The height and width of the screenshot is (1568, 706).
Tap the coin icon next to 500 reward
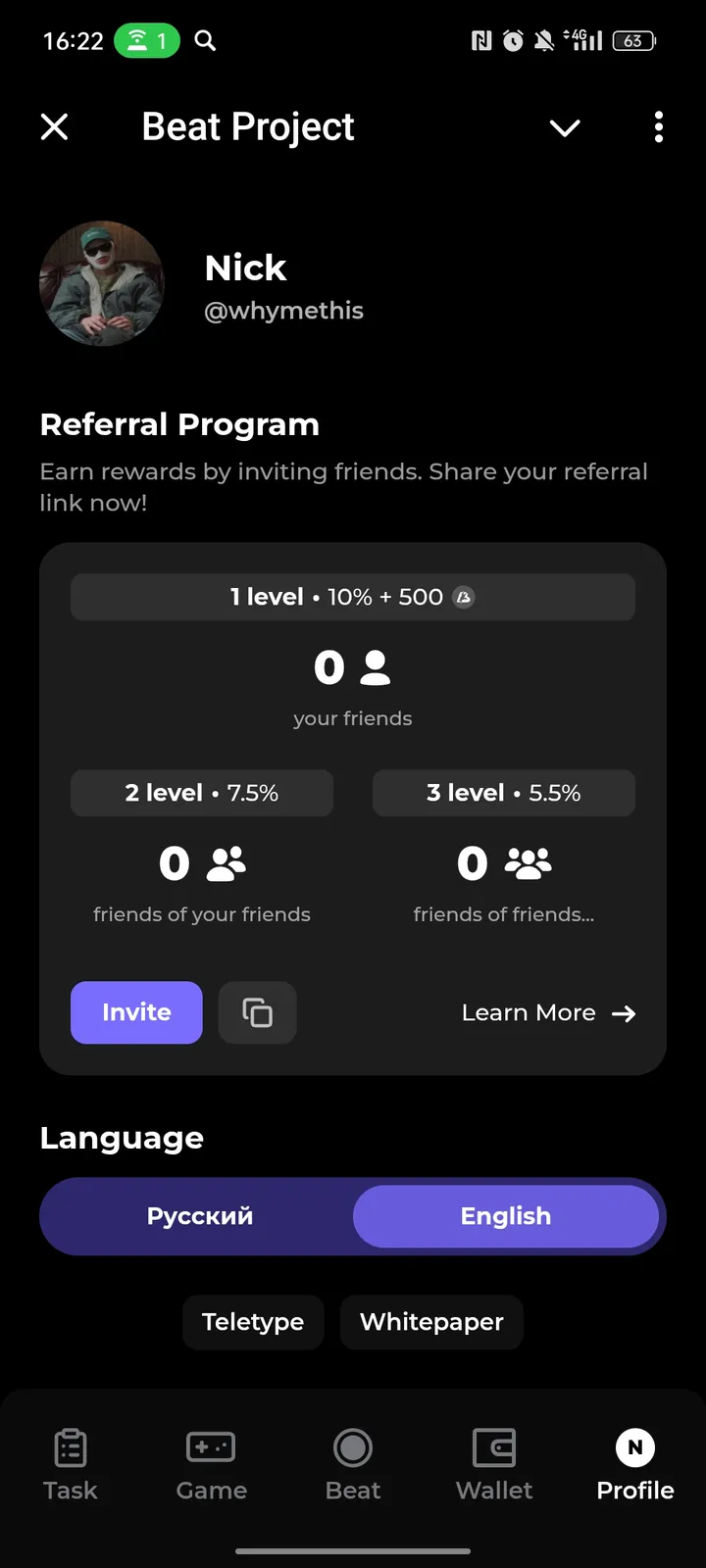(x=464, y=597)
